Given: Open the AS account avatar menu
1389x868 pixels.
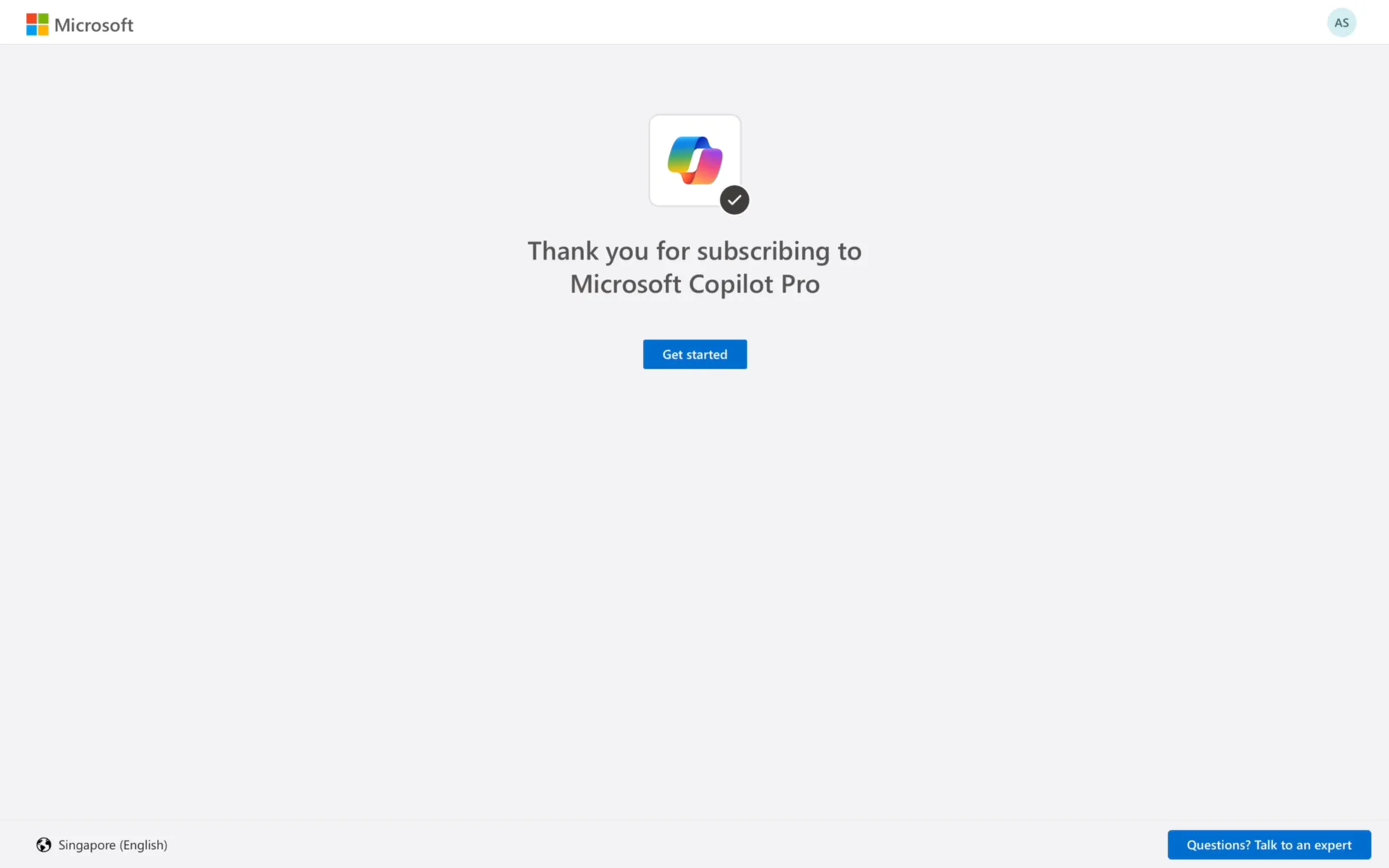Looking at the screenshot, I should (1341, 22).
